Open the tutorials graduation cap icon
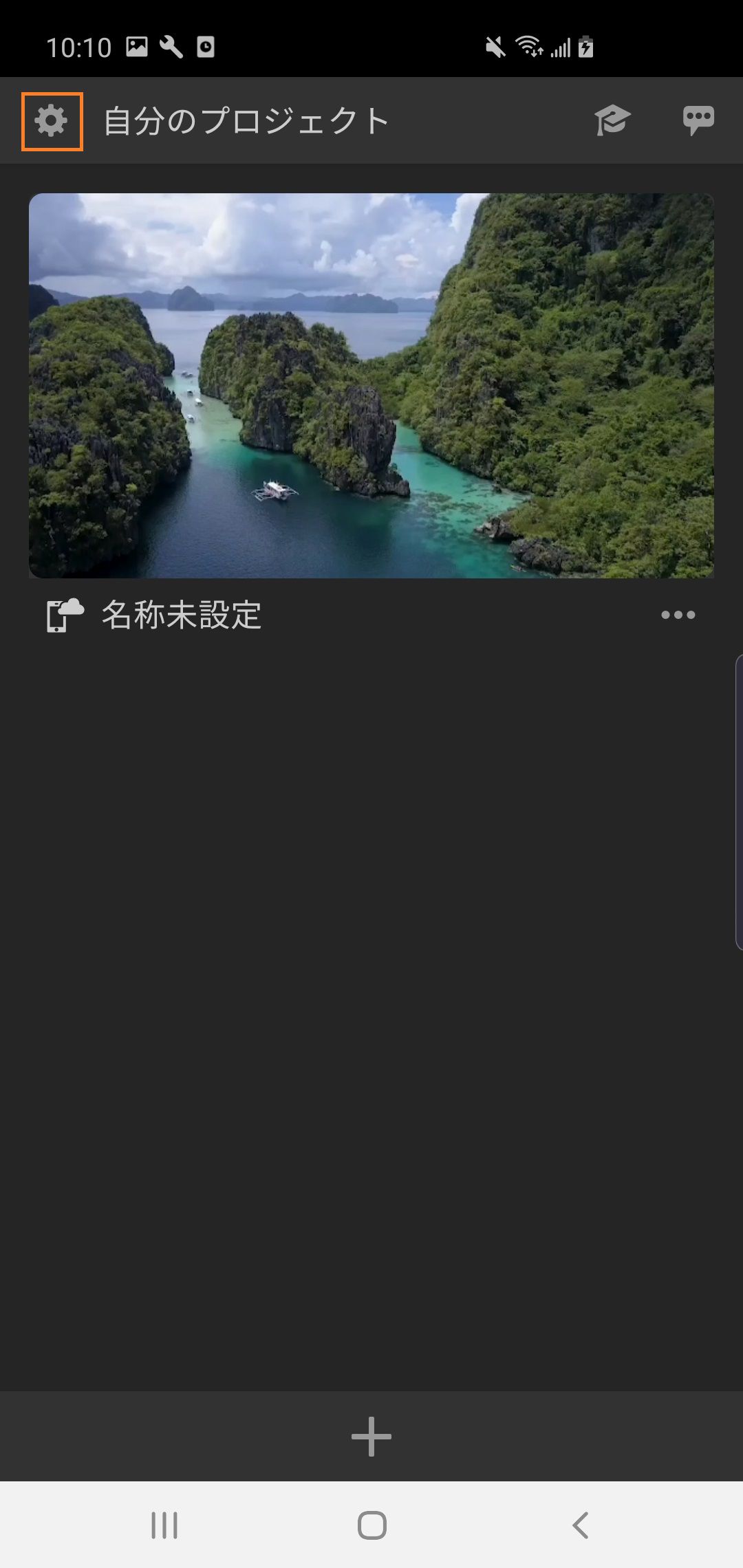743x1568 pixels. click(612, 119)
